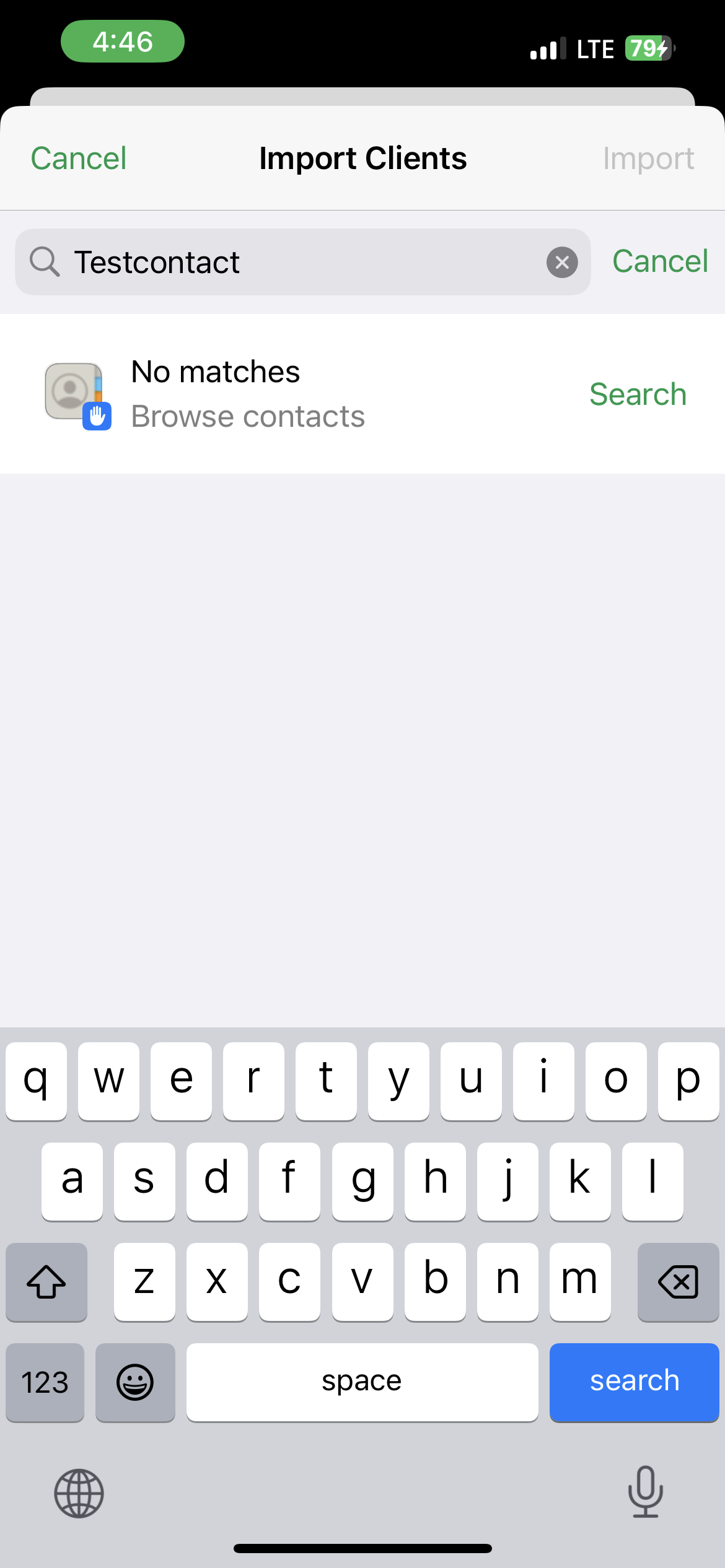Tap the Testcontact search field
This screenshot has width=725, height=1568.
point(302,262)
